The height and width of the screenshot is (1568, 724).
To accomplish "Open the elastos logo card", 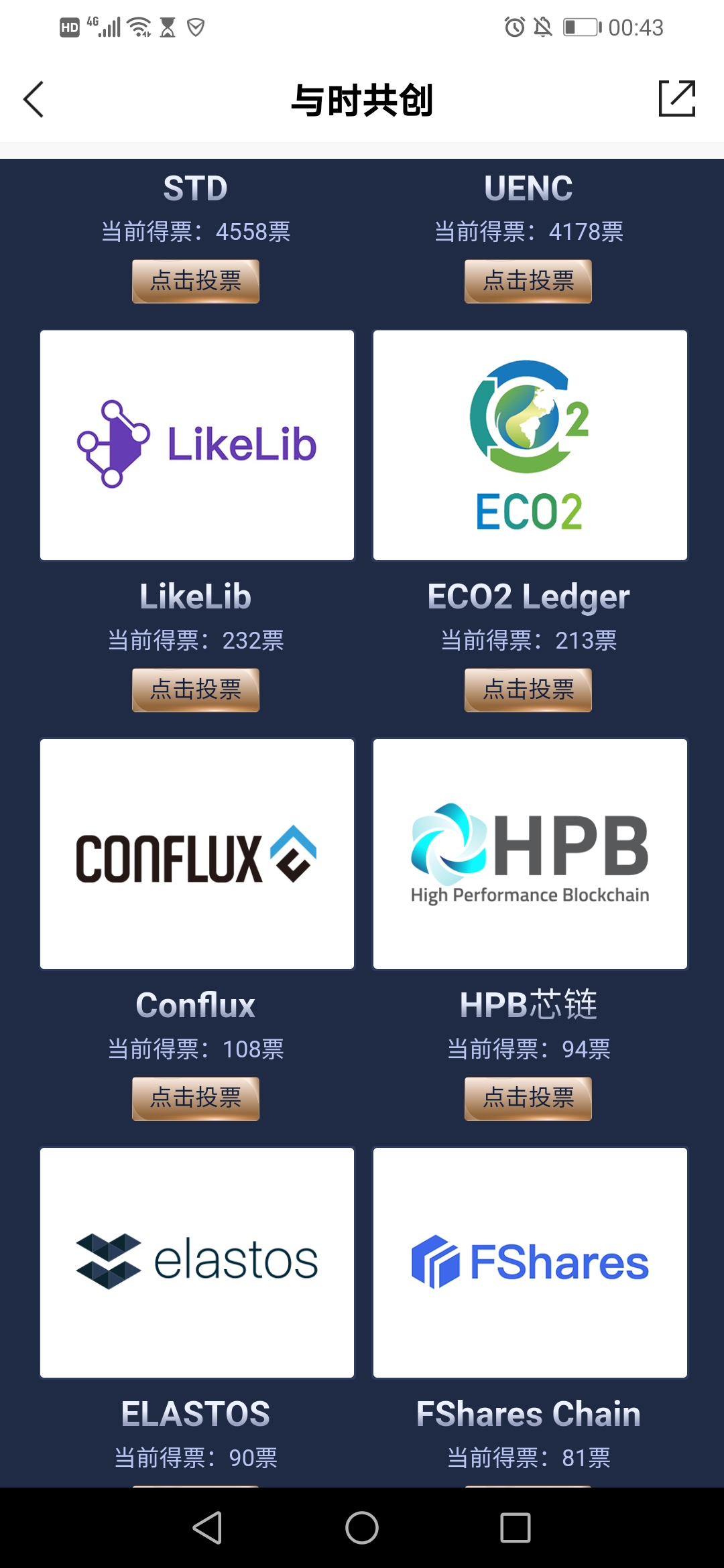I will click(197, 1262).
